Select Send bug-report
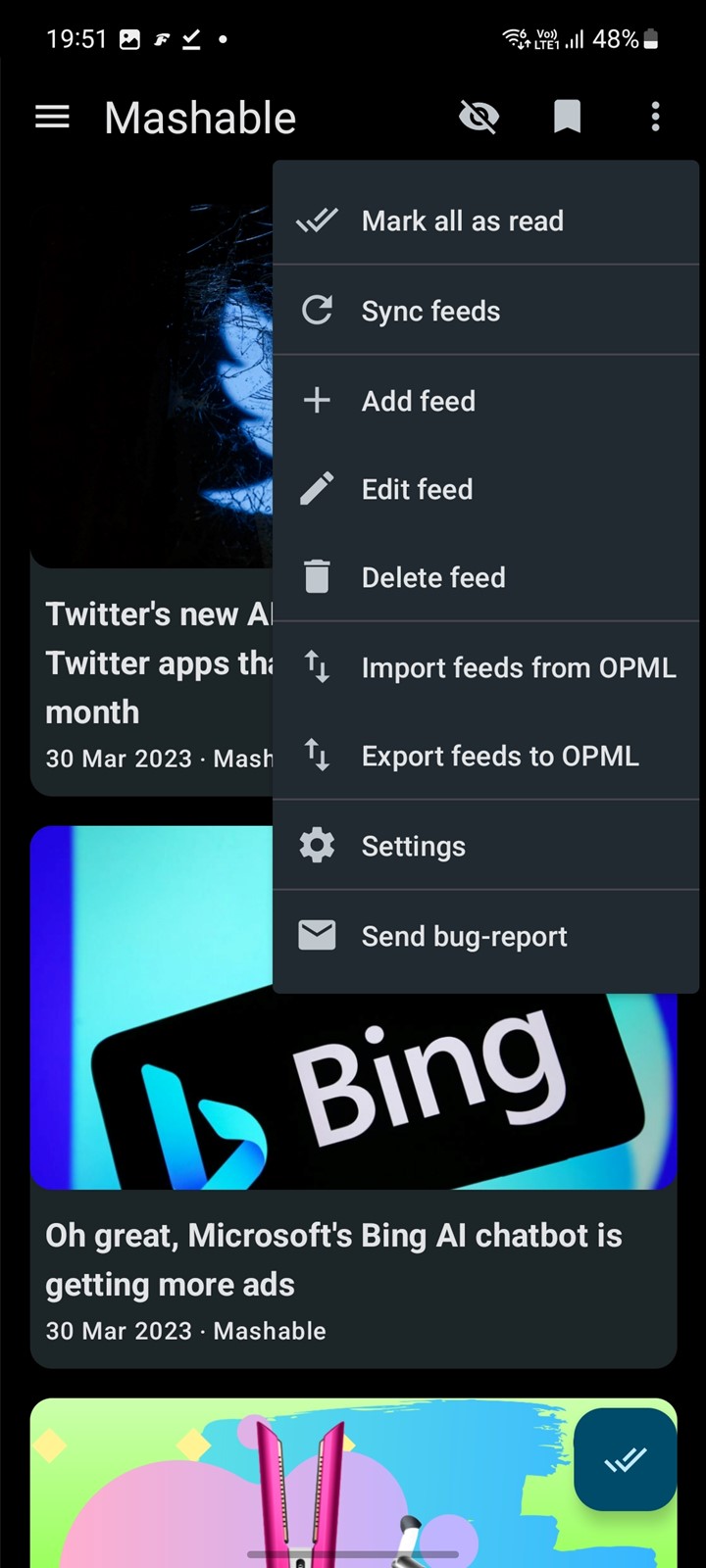 click(486, 936)
